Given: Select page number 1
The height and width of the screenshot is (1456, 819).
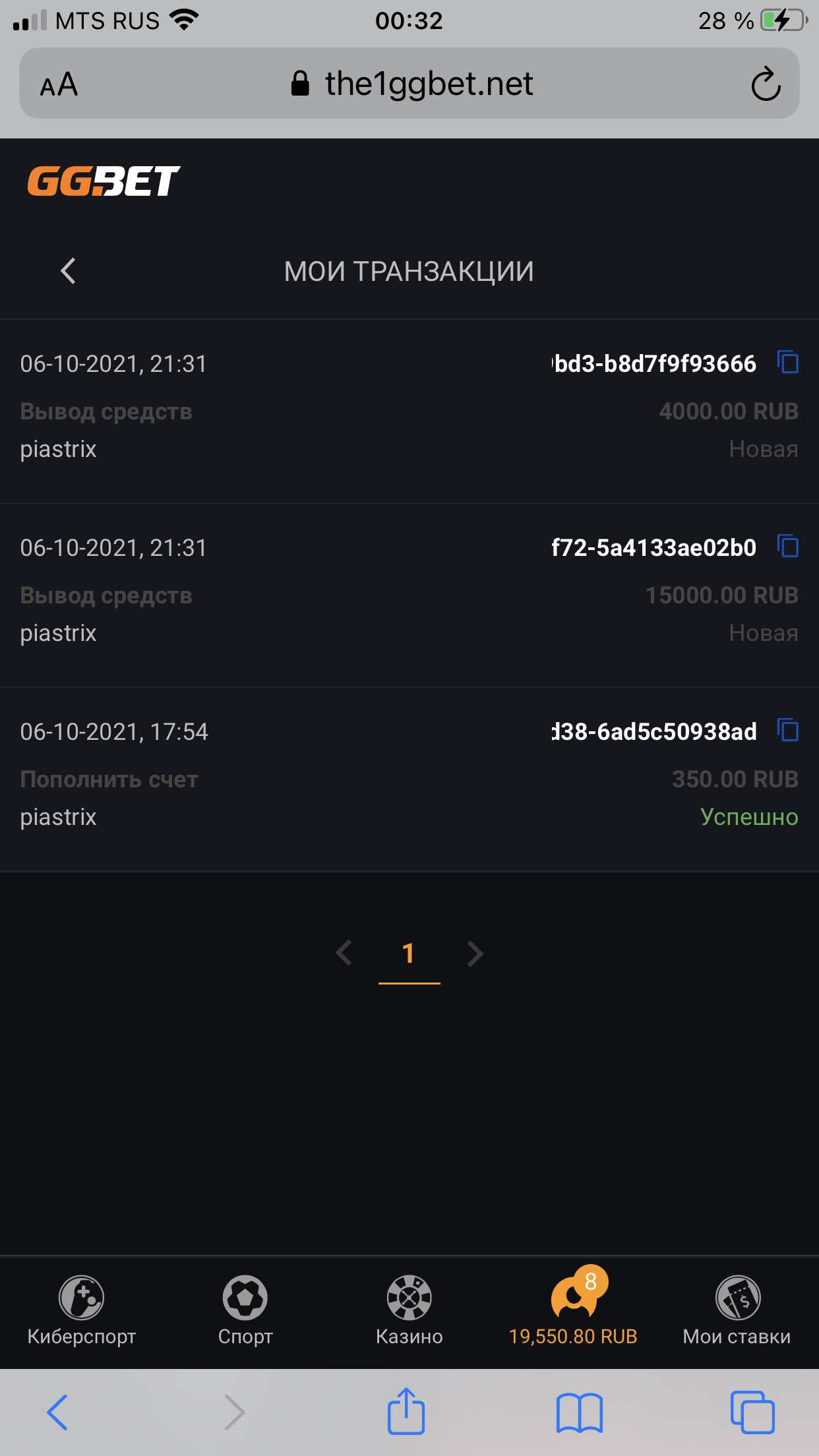Looking at the screenshot, I should [x=409, y=954].
